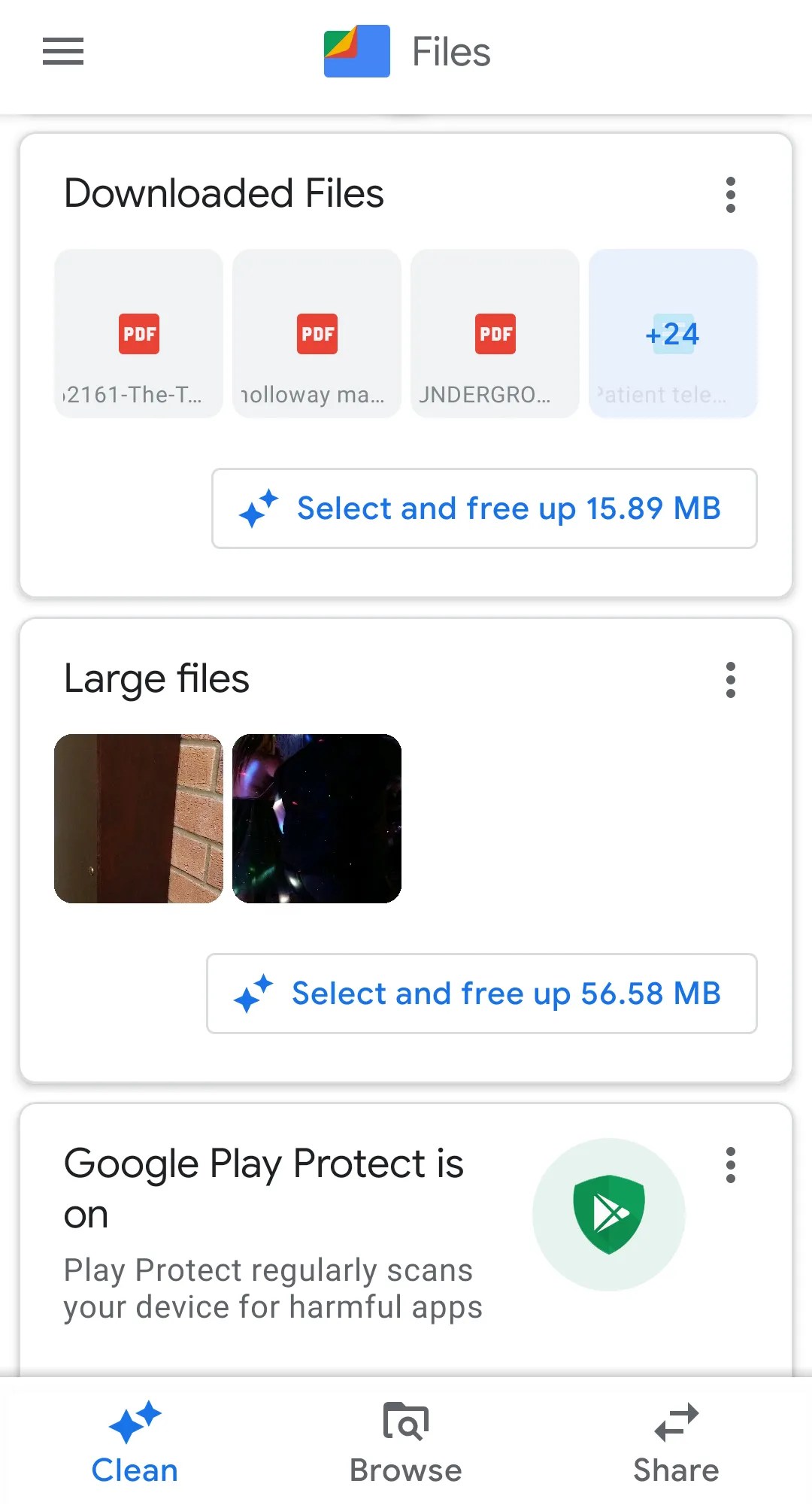
Task: Open the brick wall photo thumbnail
Action: 138,818
